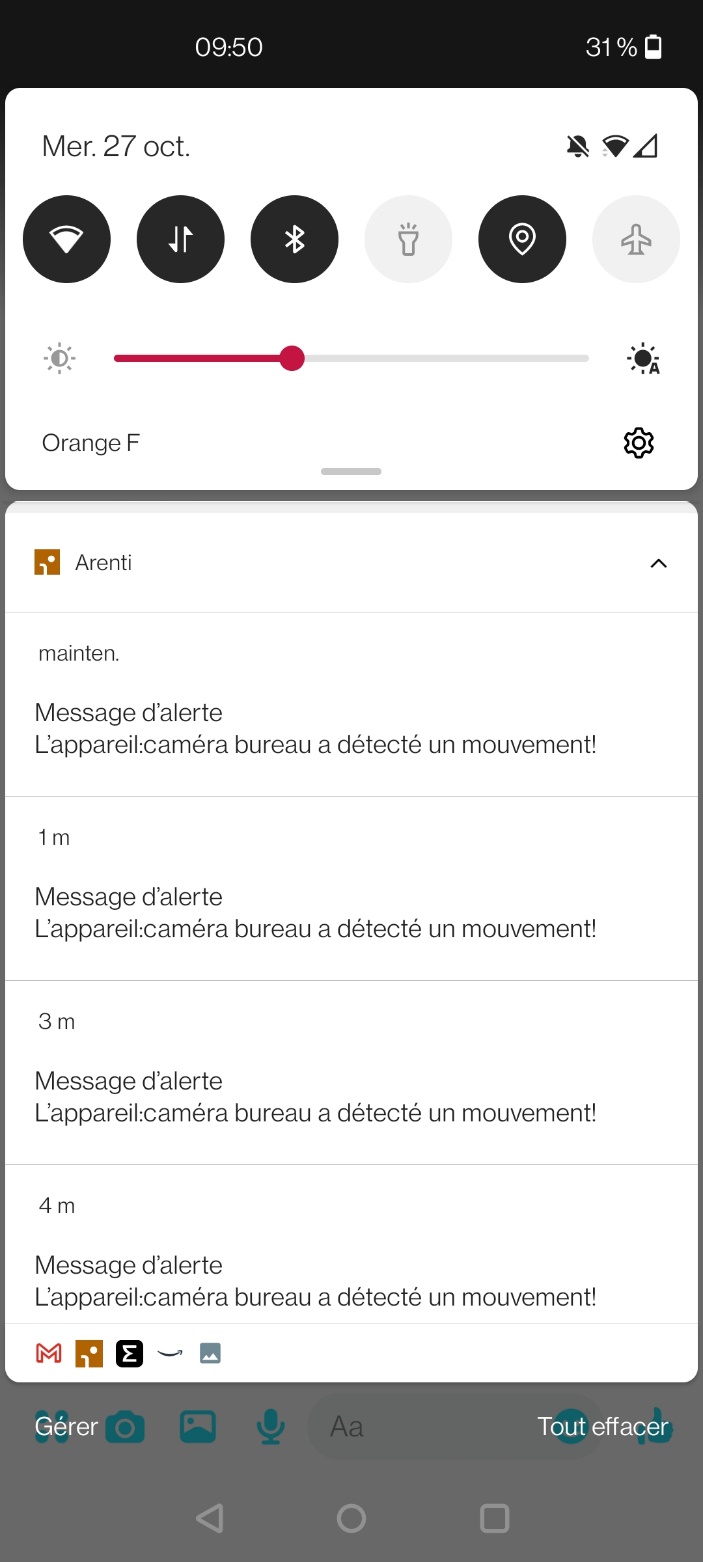Image resolution: width=703 pixels, height=1562 pixels.
Task: Tap Gérer to manage notifications
Action: coord(66,1426)
